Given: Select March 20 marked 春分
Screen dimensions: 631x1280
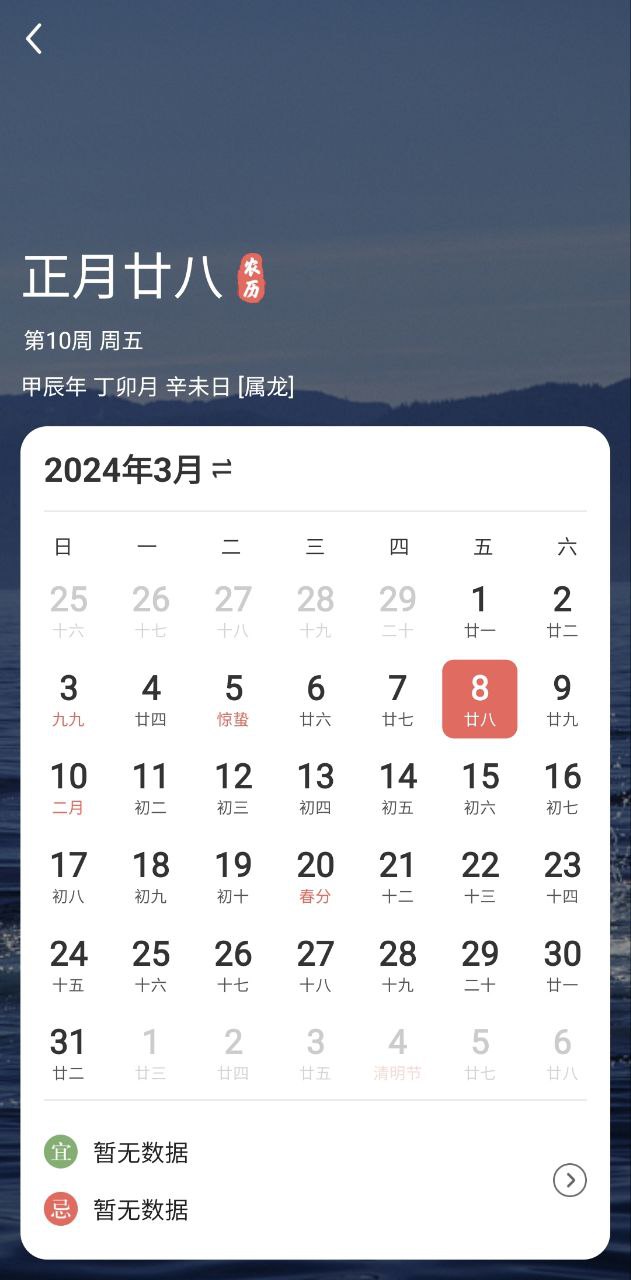Looking at the screenshot, I should 315,876.
